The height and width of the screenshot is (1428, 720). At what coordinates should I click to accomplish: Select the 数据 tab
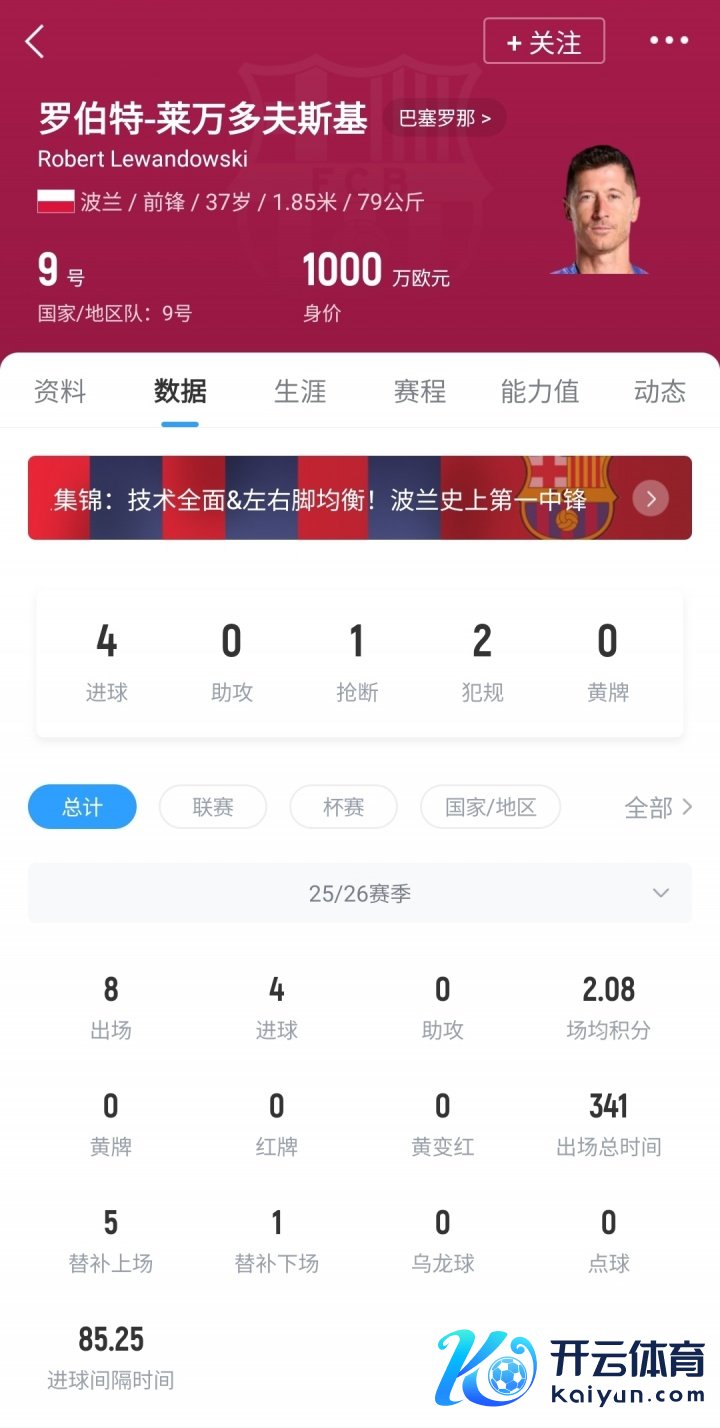click(x=180, y=391)
